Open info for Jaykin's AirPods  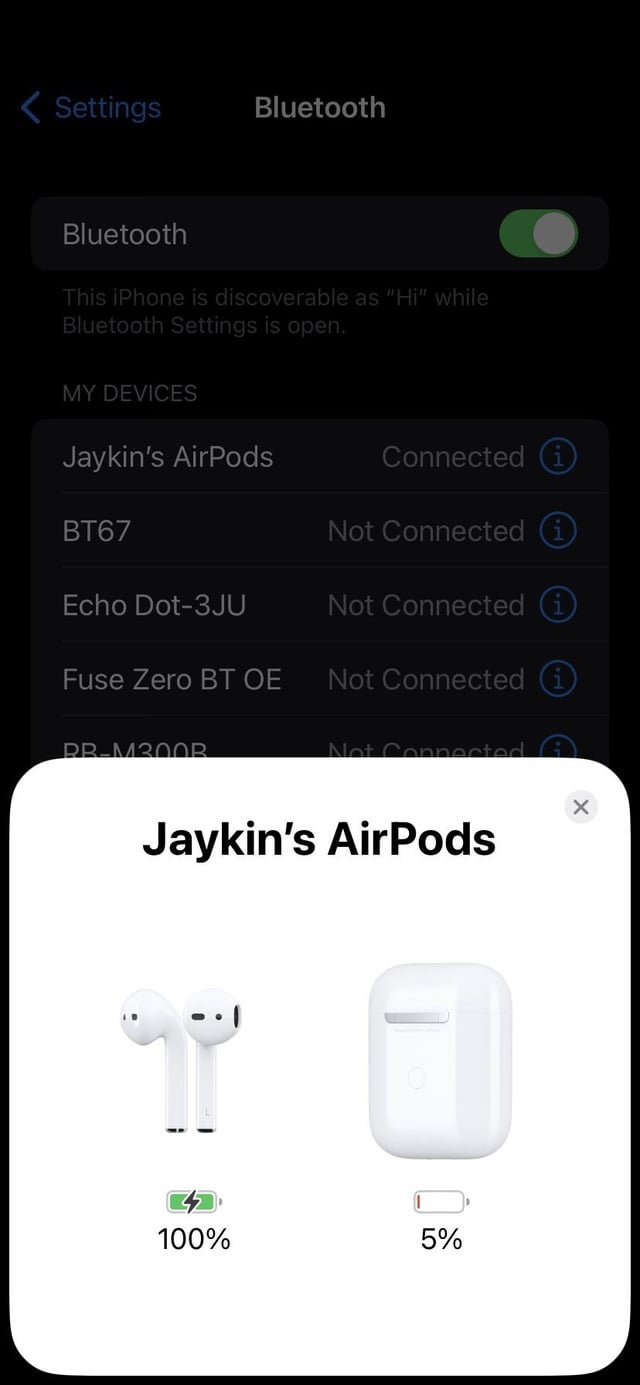(558, 457)
